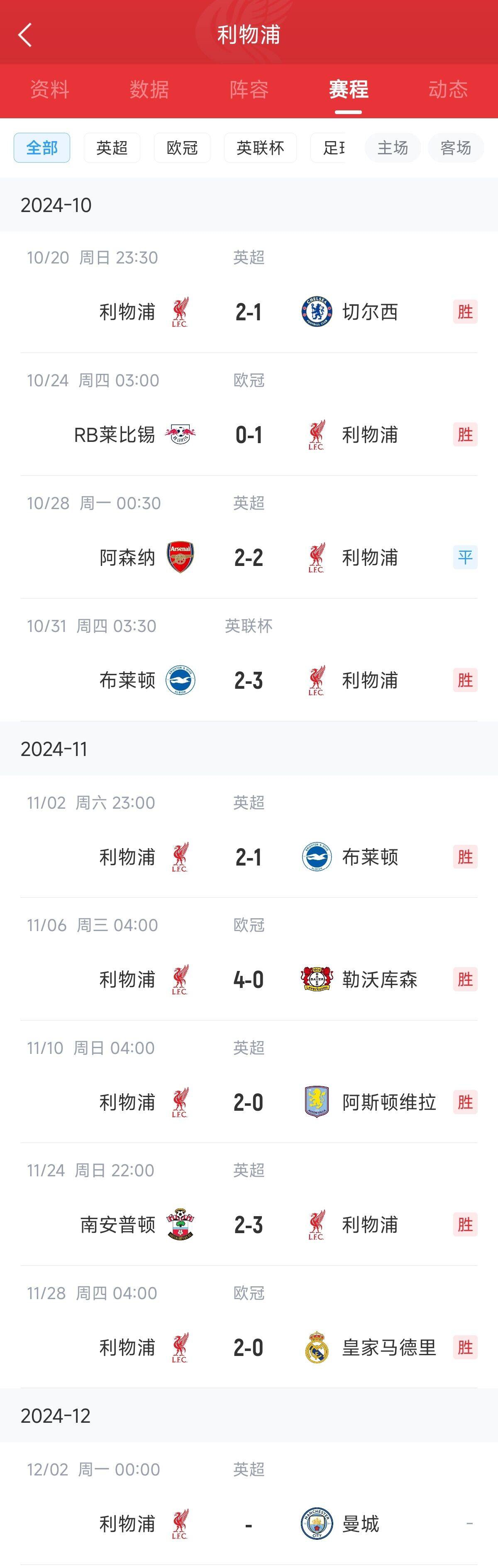Filter matches by 英超
Image resolution: width=498 pixels, height=1568 pixels.
pyautogui.click(x=112, y=148)
